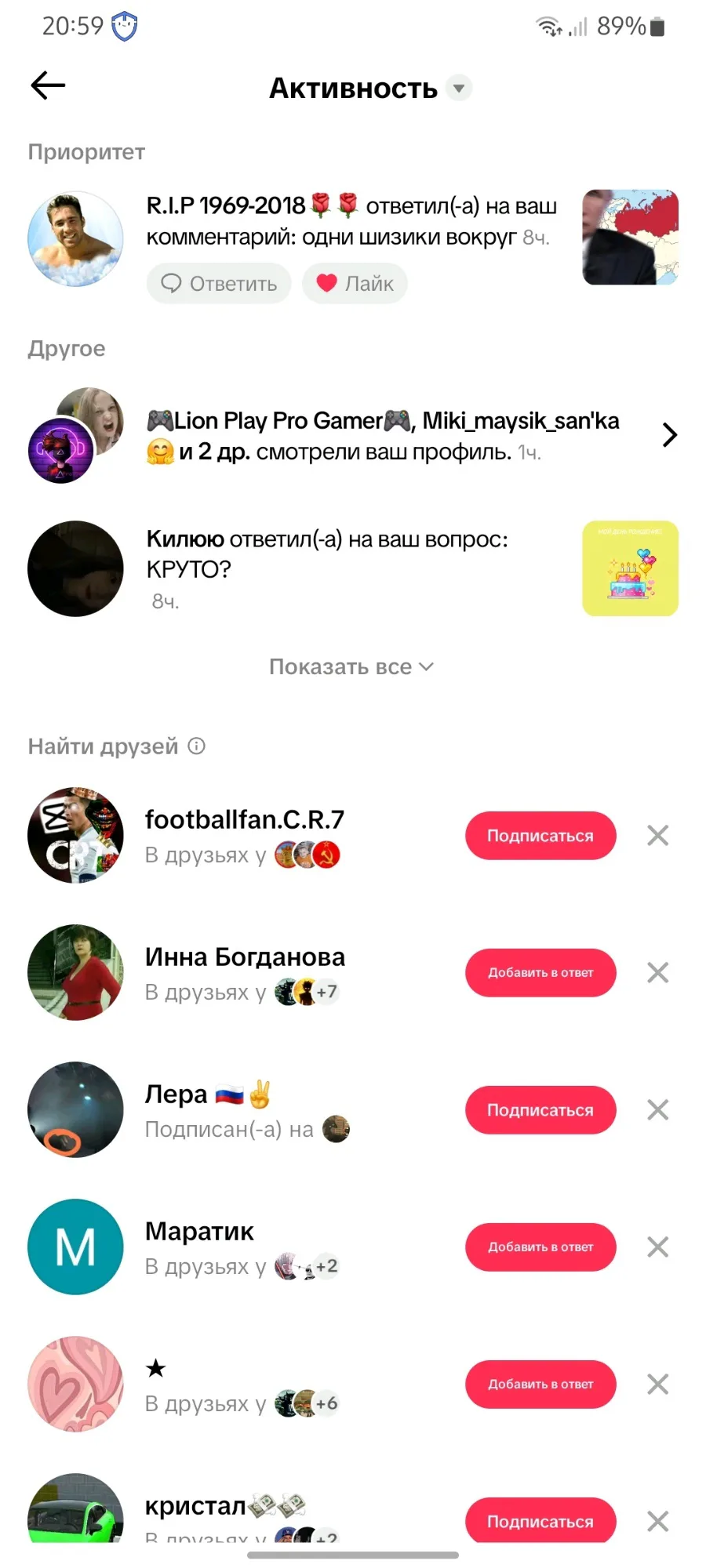The image size is (706, 1568).
Task: Remove Маратик from suggestions
Action: coord(657,1247)
